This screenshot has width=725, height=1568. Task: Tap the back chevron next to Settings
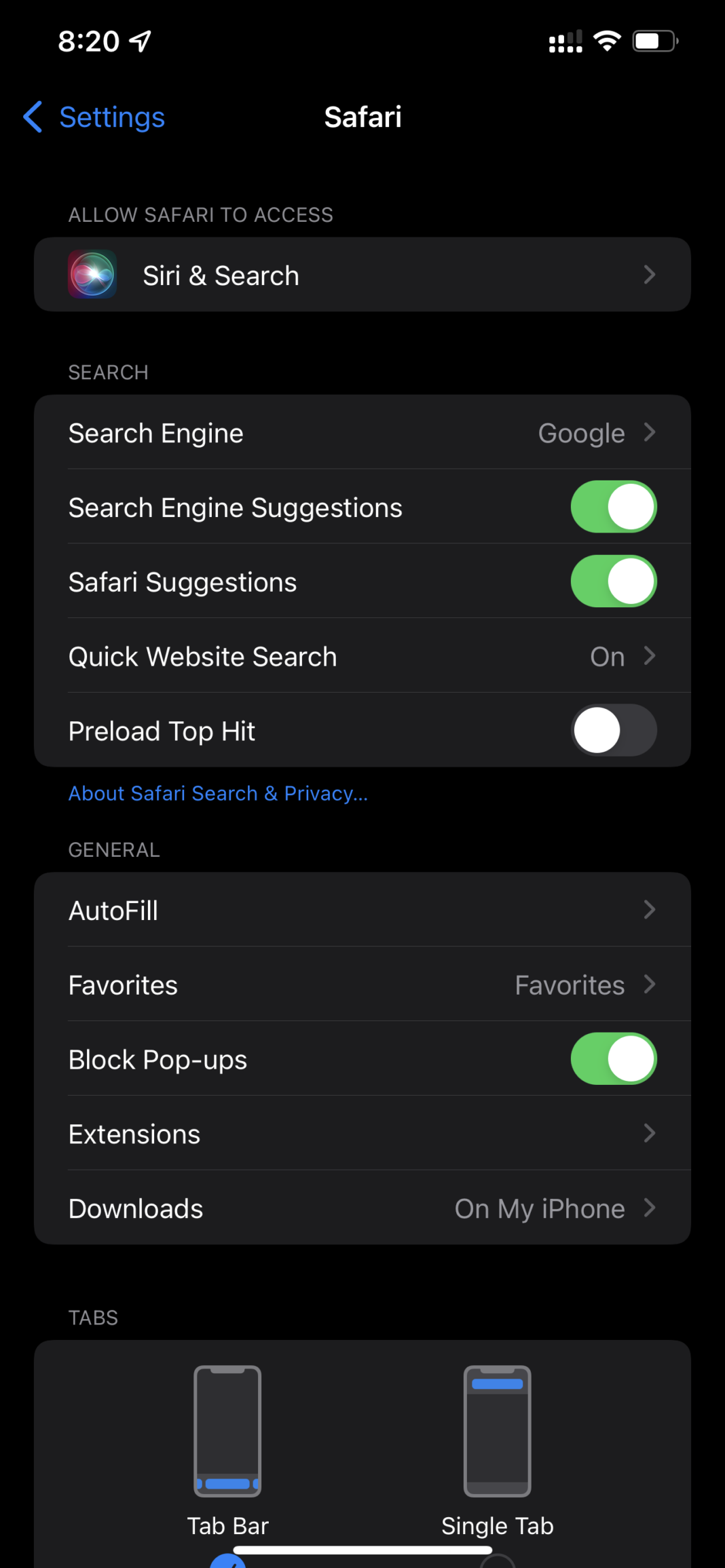[x=32, y=117]
